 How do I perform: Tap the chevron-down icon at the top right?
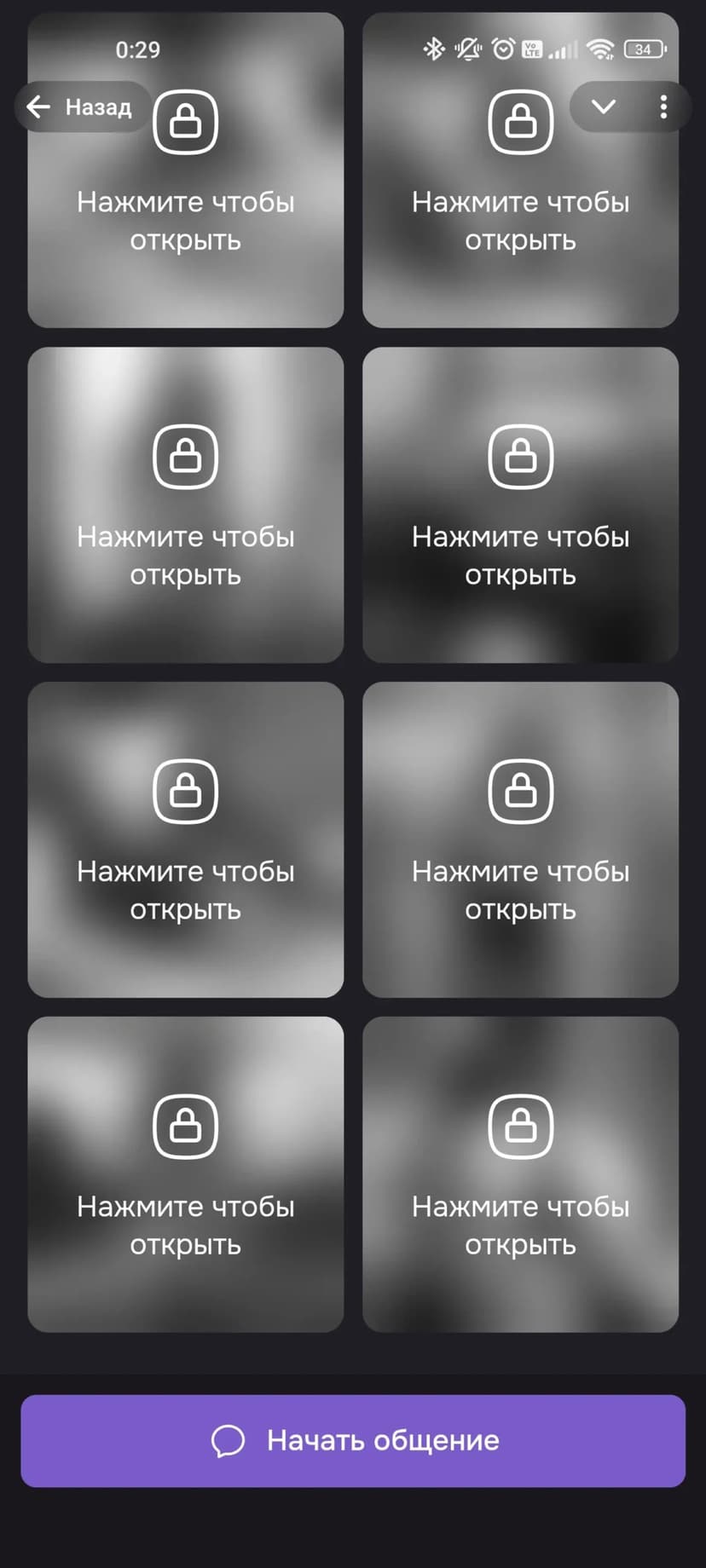click(x=604, y=107)
